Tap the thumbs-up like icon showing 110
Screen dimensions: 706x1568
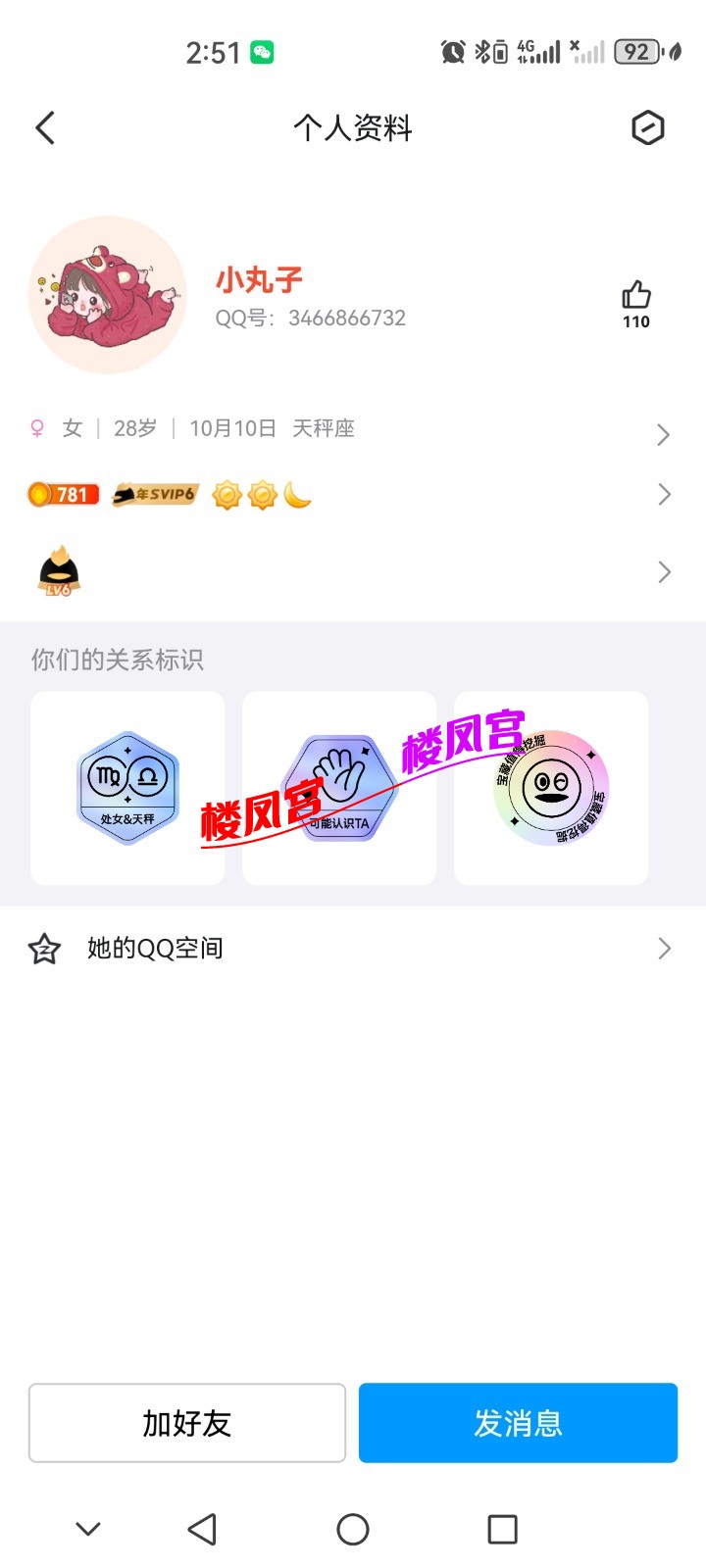636,294
